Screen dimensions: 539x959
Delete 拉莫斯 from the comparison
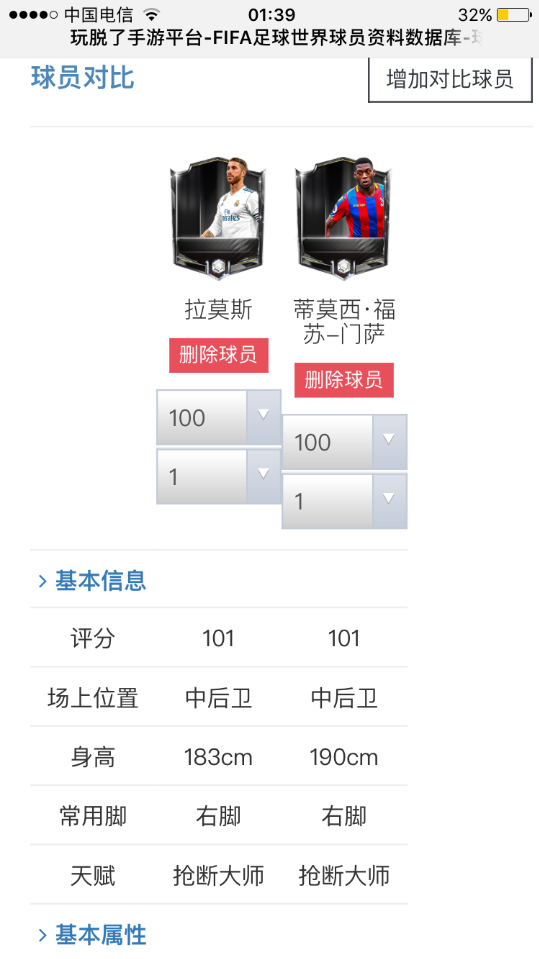coord(218,355)
